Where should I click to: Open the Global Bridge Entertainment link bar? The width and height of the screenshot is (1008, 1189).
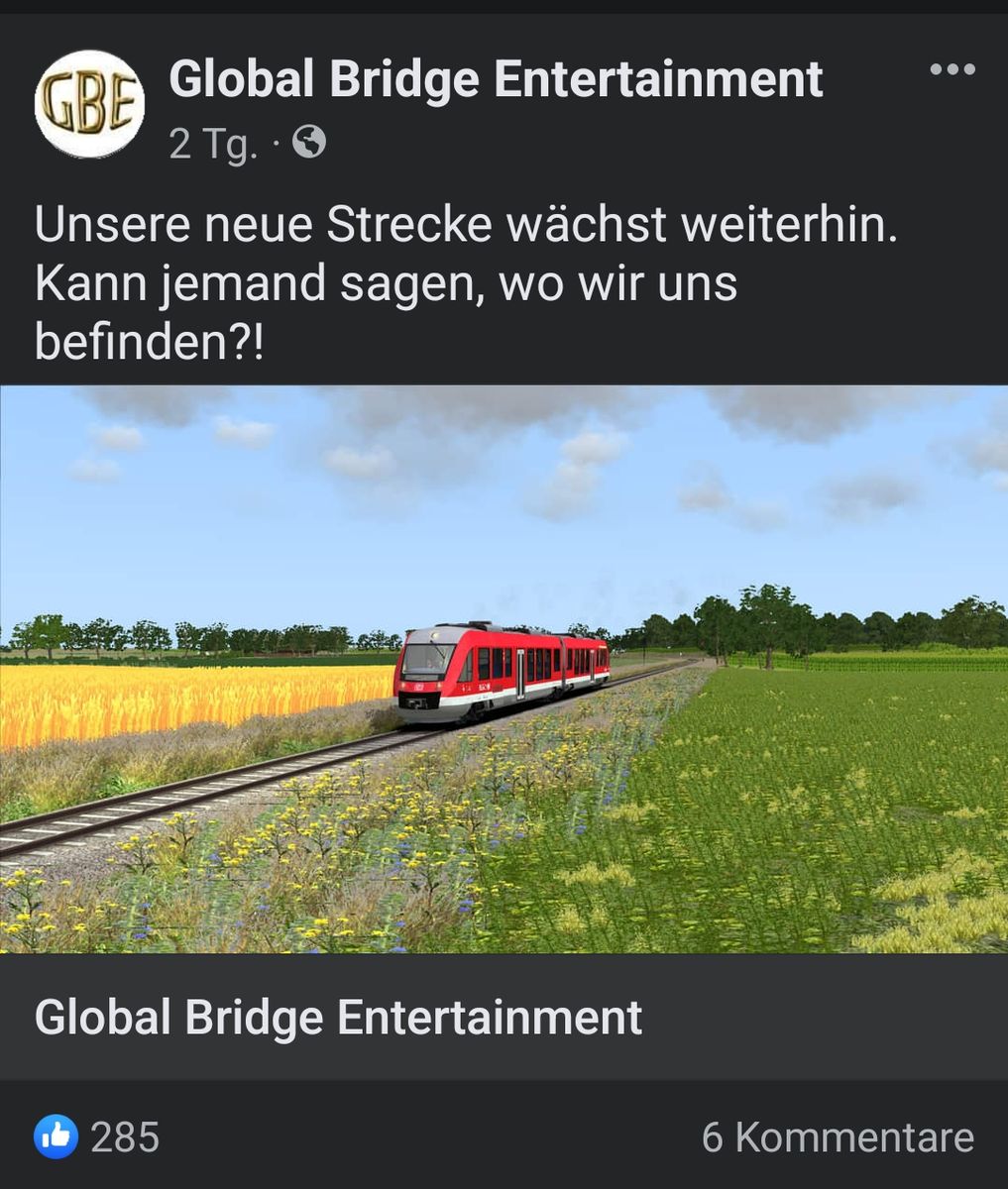coord(504,1018)
